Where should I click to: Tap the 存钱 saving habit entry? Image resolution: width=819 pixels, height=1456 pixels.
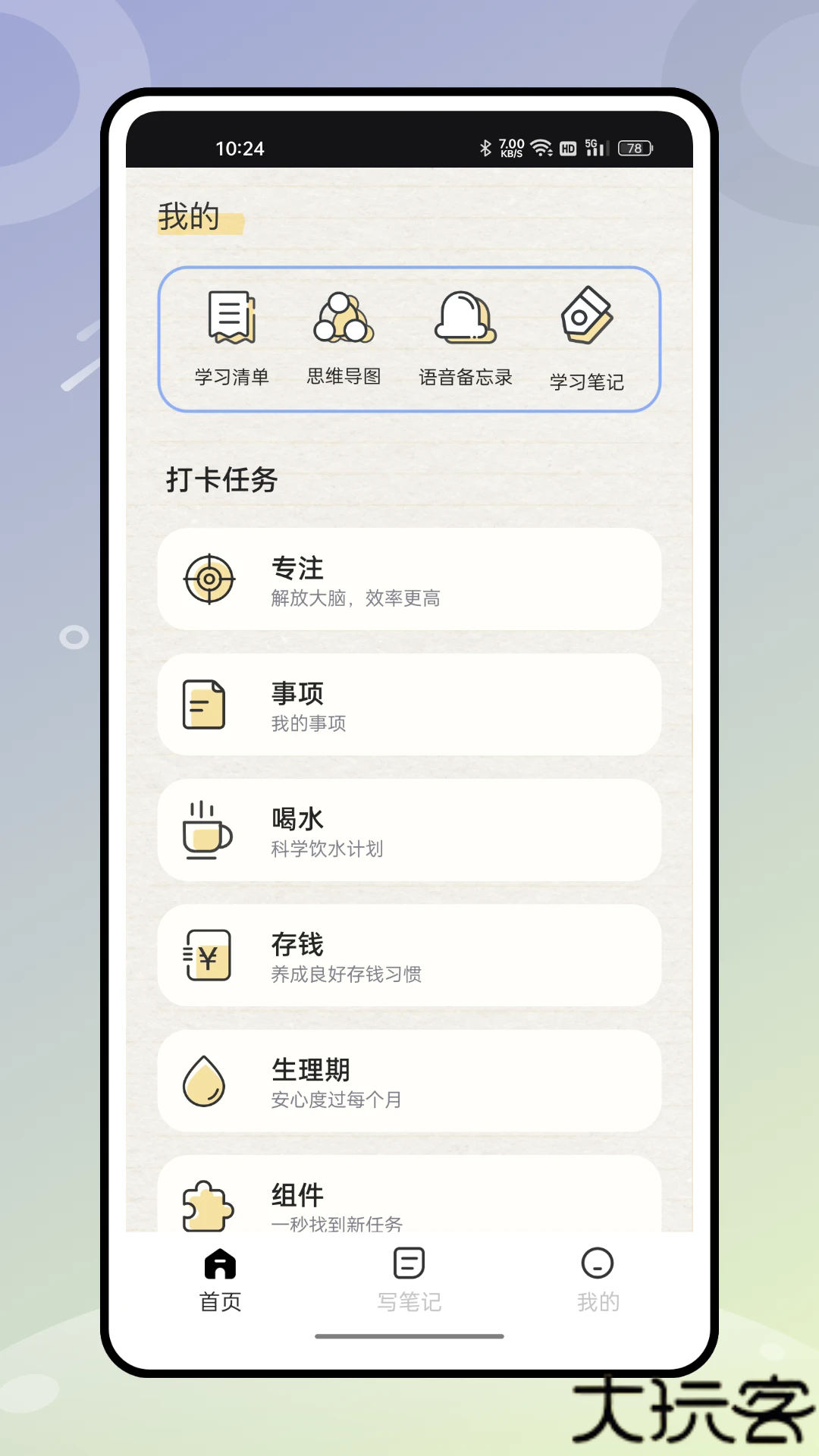point(409,955)
